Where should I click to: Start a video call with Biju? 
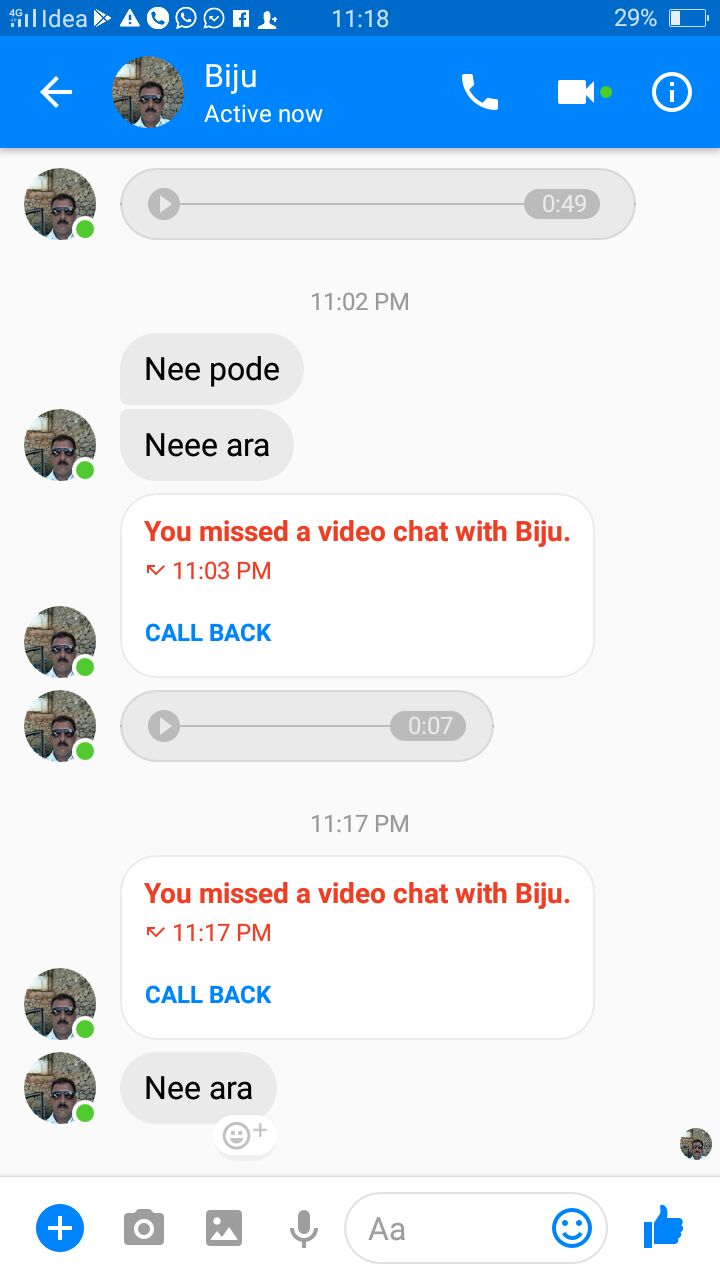[578, 93]
